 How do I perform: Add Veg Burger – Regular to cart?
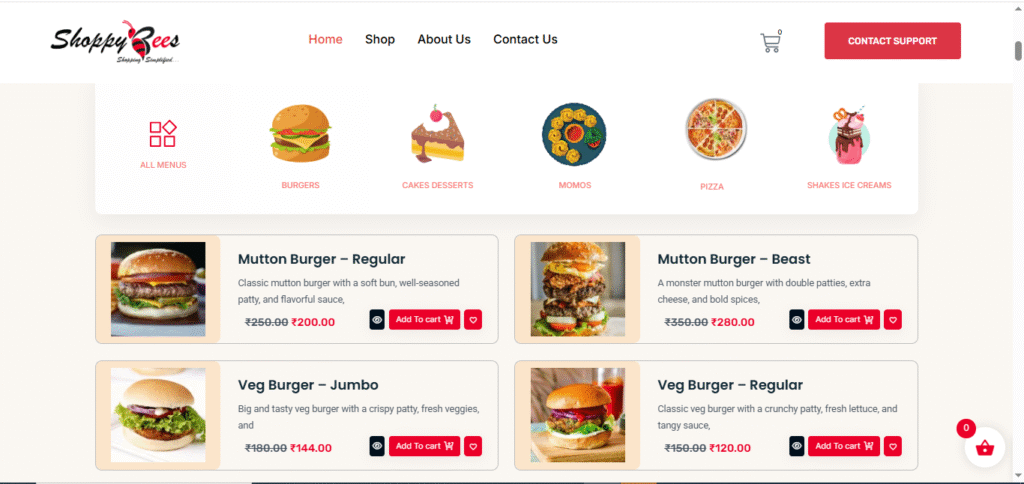point(844,446)
